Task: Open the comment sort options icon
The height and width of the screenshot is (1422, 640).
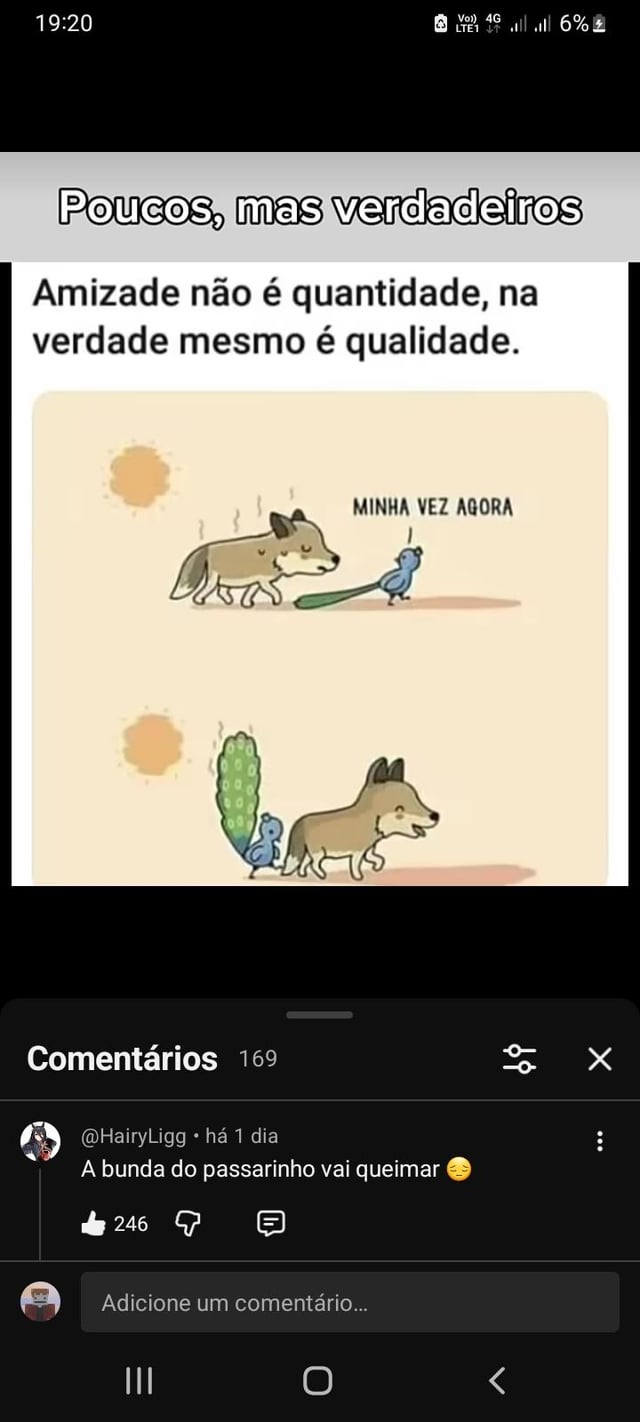Action: pyautogui.click(x=520, y=1058)
